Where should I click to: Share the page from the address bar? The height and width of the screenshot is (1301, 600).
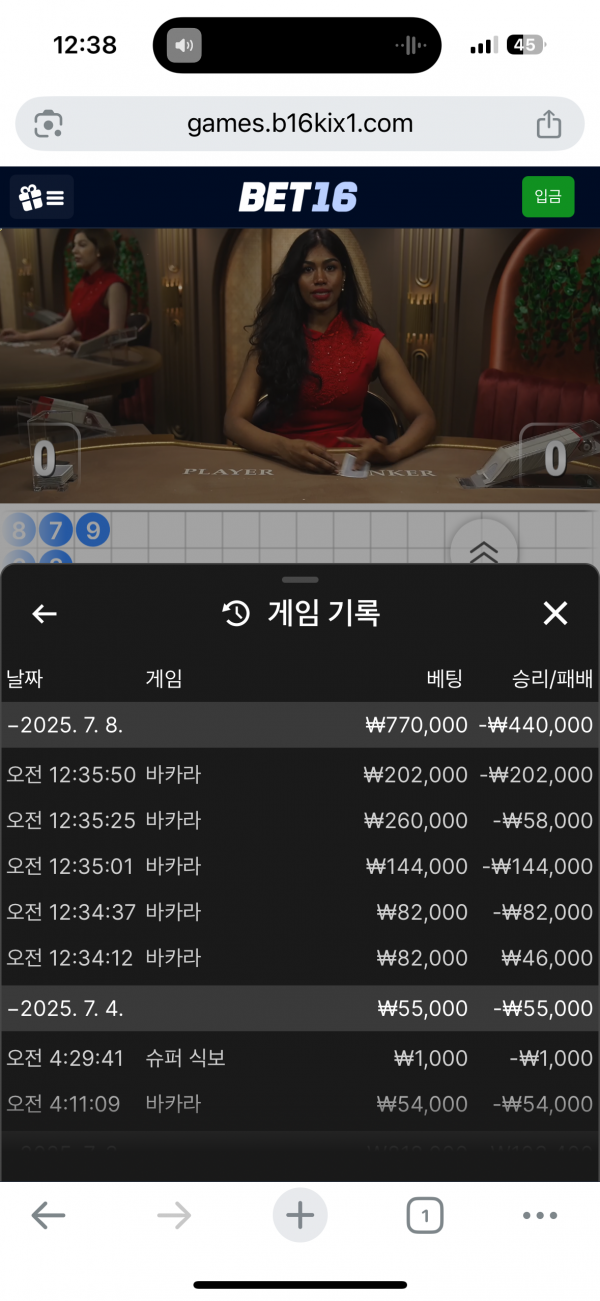(x=548, y=124)
